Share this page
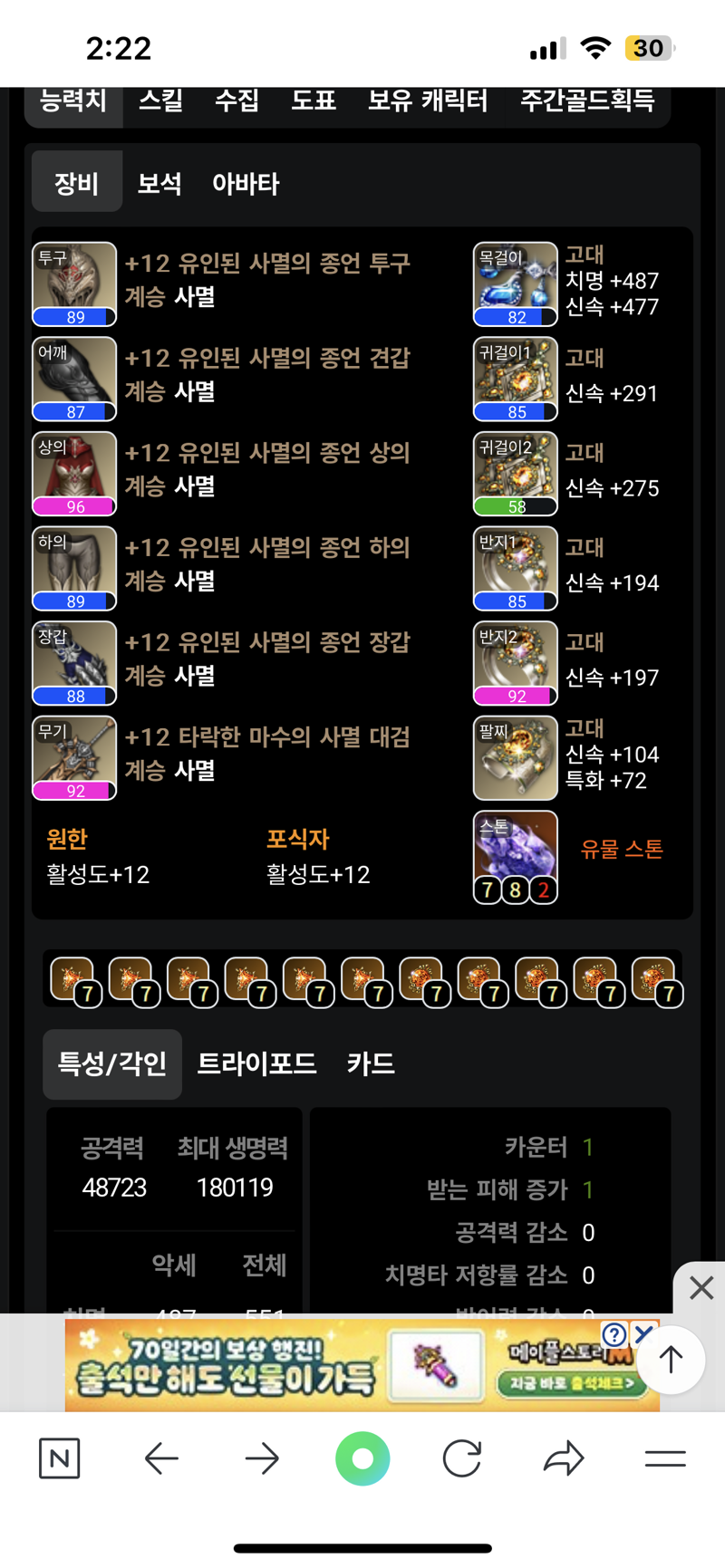Screen dimensions: 725x1568 click(x=564, y=1458)
